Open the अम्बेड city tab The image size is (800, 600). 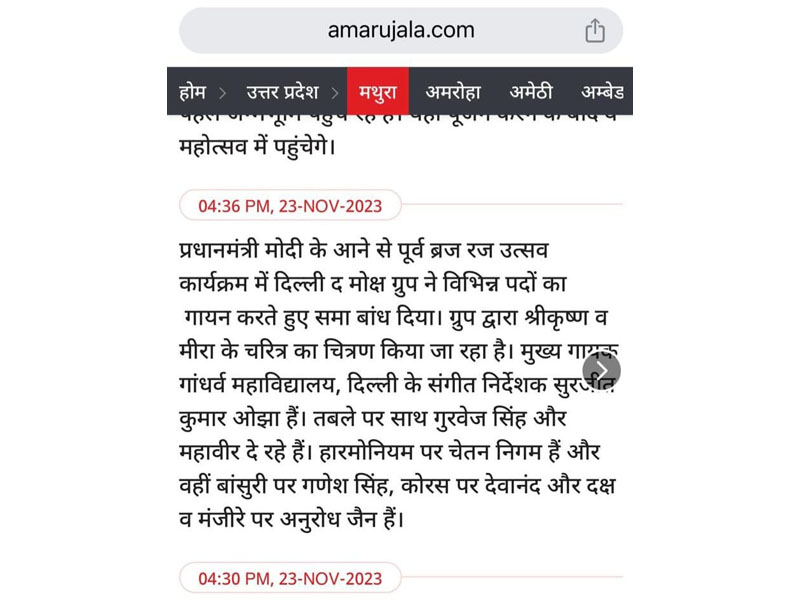coord(602,92)
